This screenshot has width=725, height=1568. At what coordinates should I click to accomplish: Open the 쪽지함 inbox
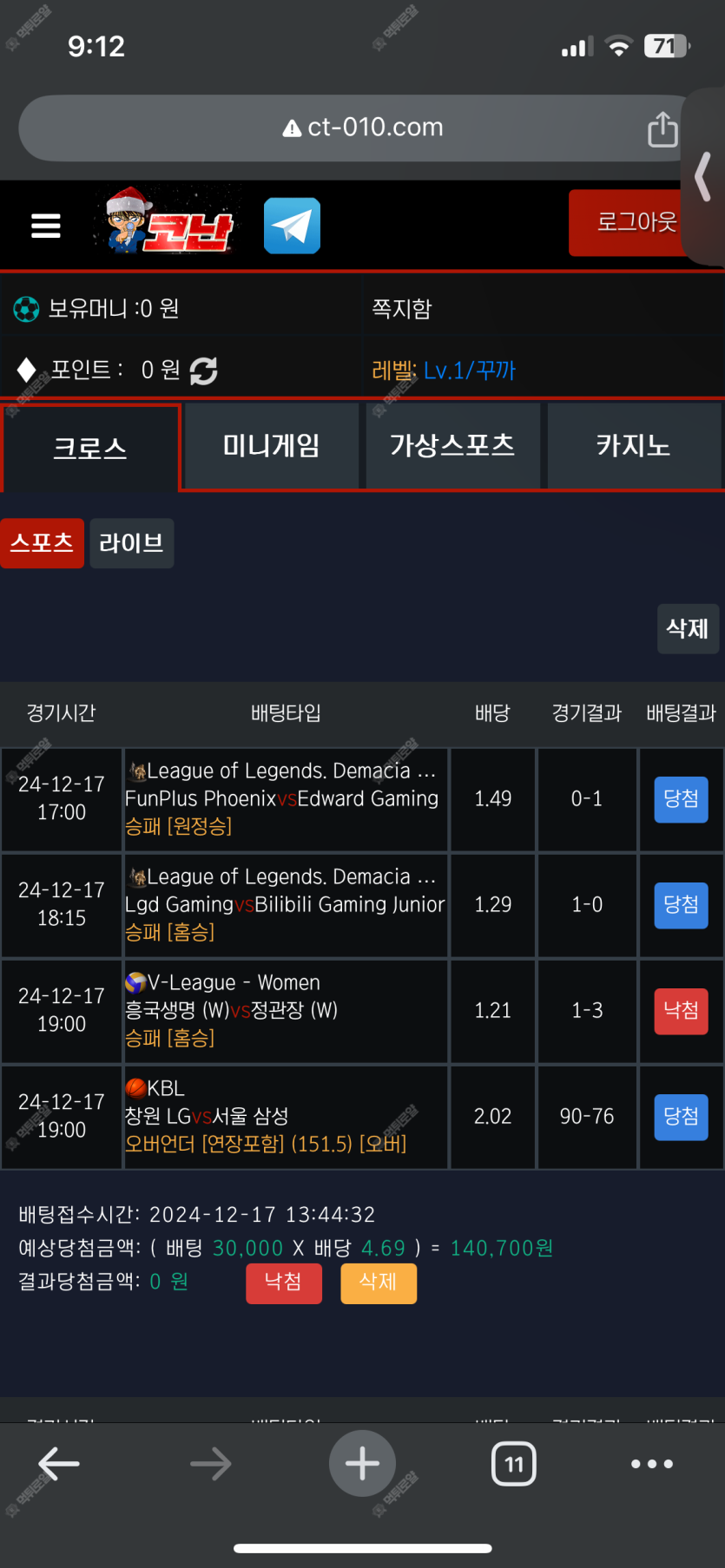point(402,309)
